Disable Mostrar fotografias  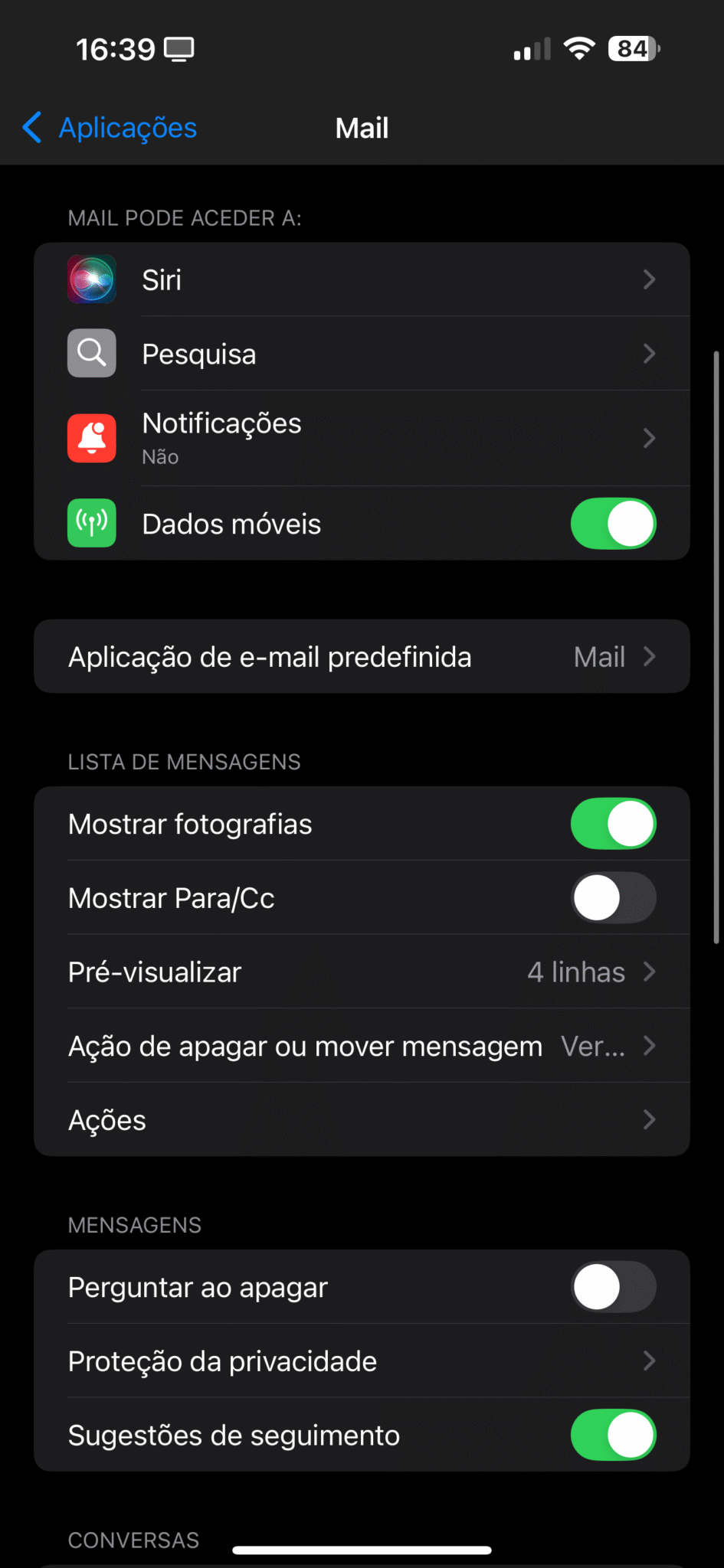click(613, 824)
